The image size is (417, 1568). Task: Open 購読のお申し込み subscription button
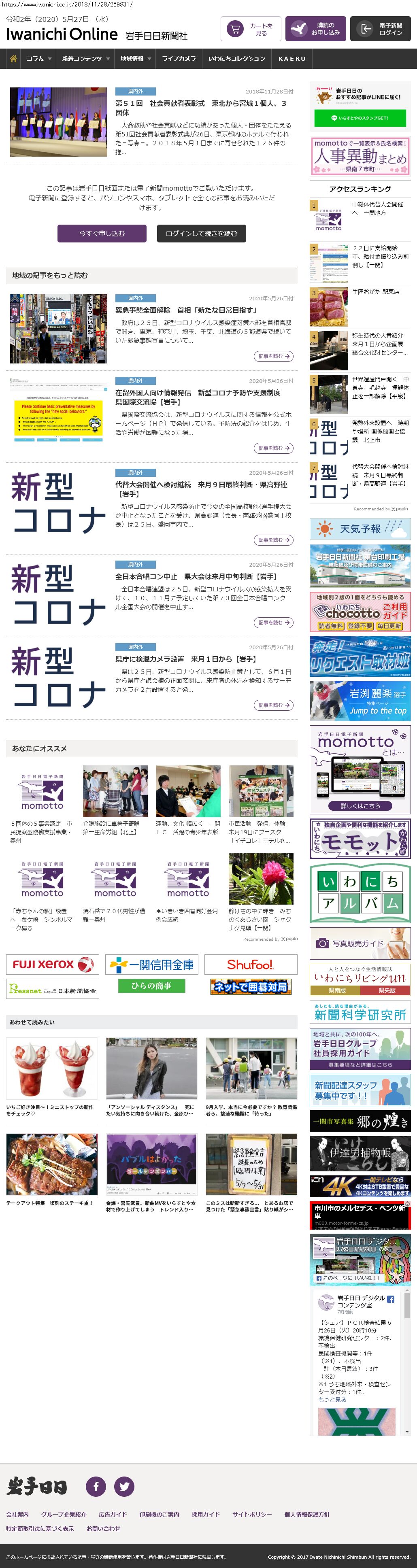click(x=315, y=29)
